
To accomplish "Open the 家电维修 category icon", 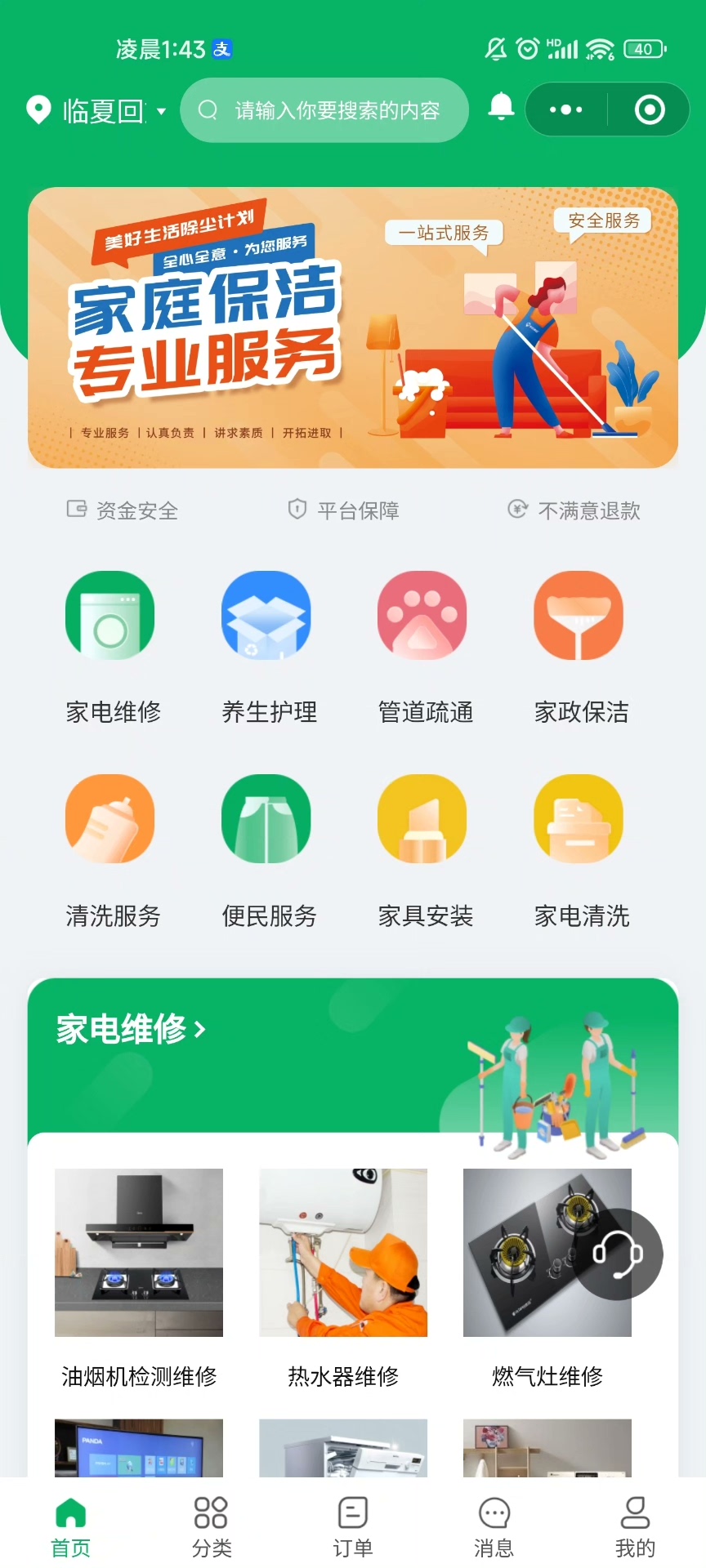I will (x=110, y=616).
